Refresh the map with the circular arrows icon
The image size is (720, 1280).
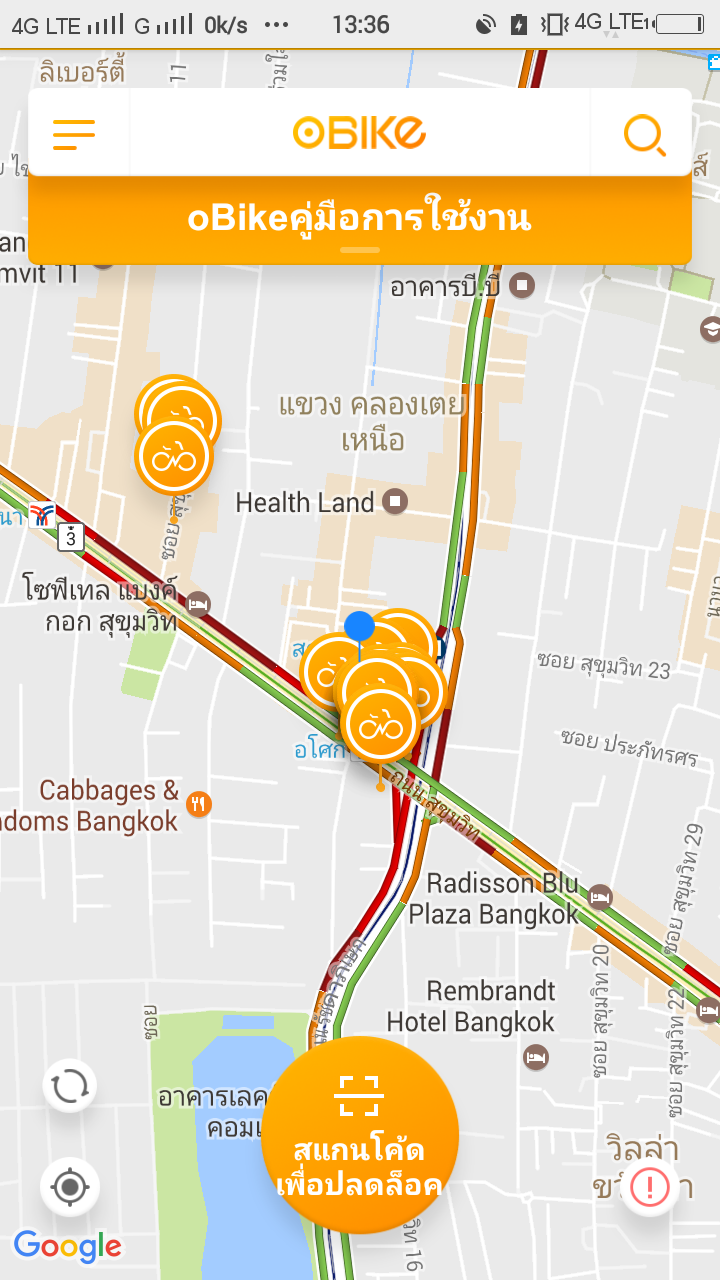coord(70,1086)
